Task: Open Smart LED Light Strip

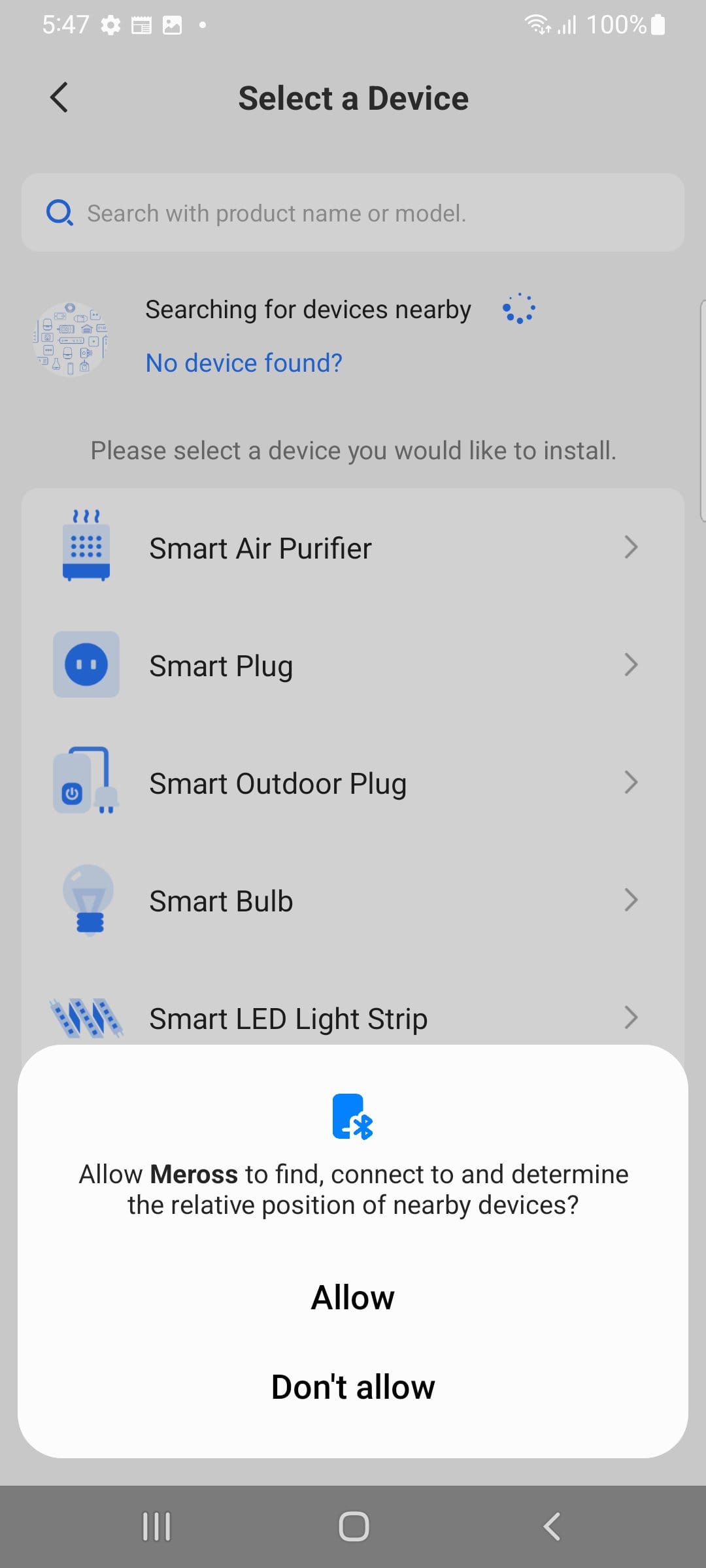Action: pyautogui.click(x=353, y=1017)
